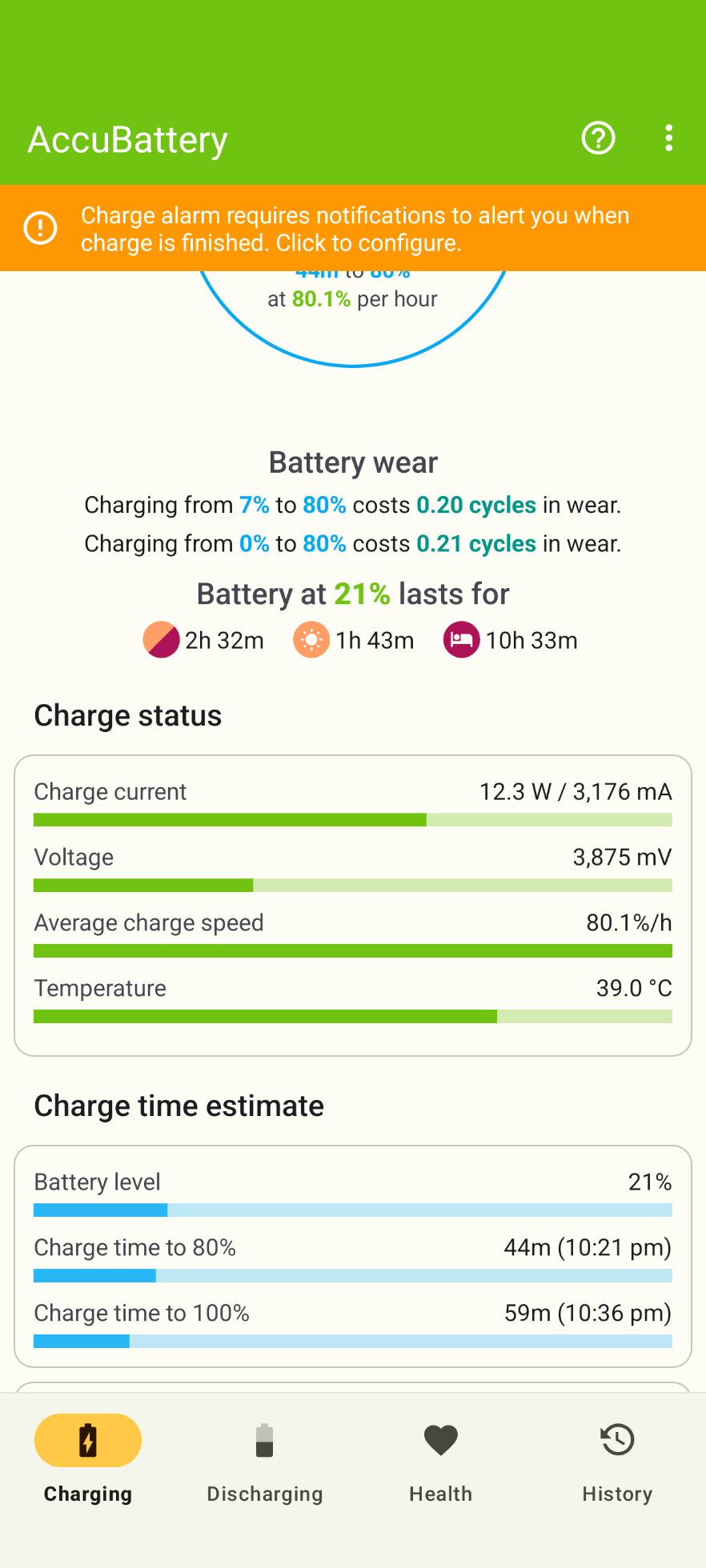
Task: Tap the charge alarm notification banner
Action: coord(353,229)
